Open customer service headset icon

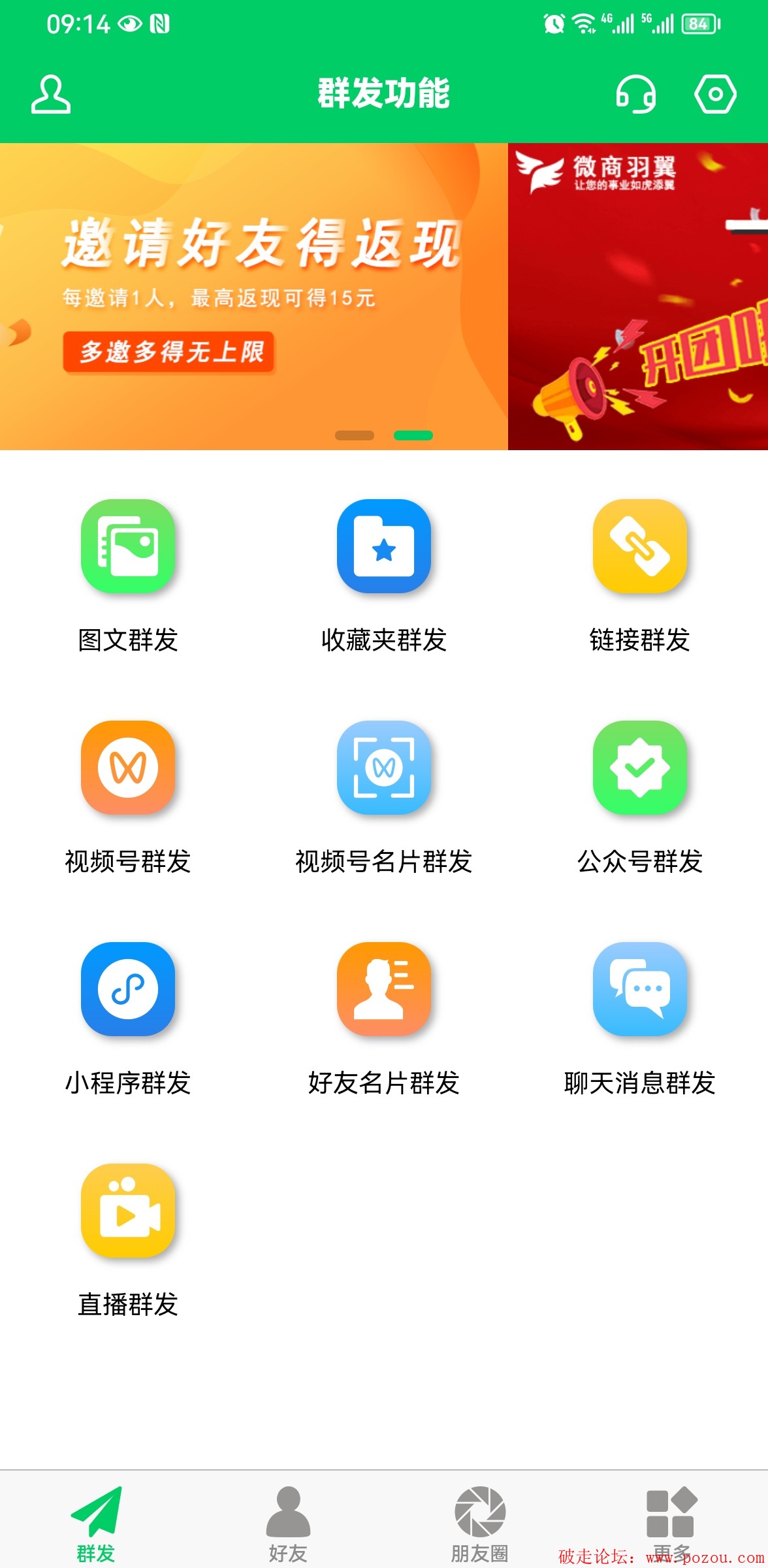pyautogui.click(x=635, y=95)
